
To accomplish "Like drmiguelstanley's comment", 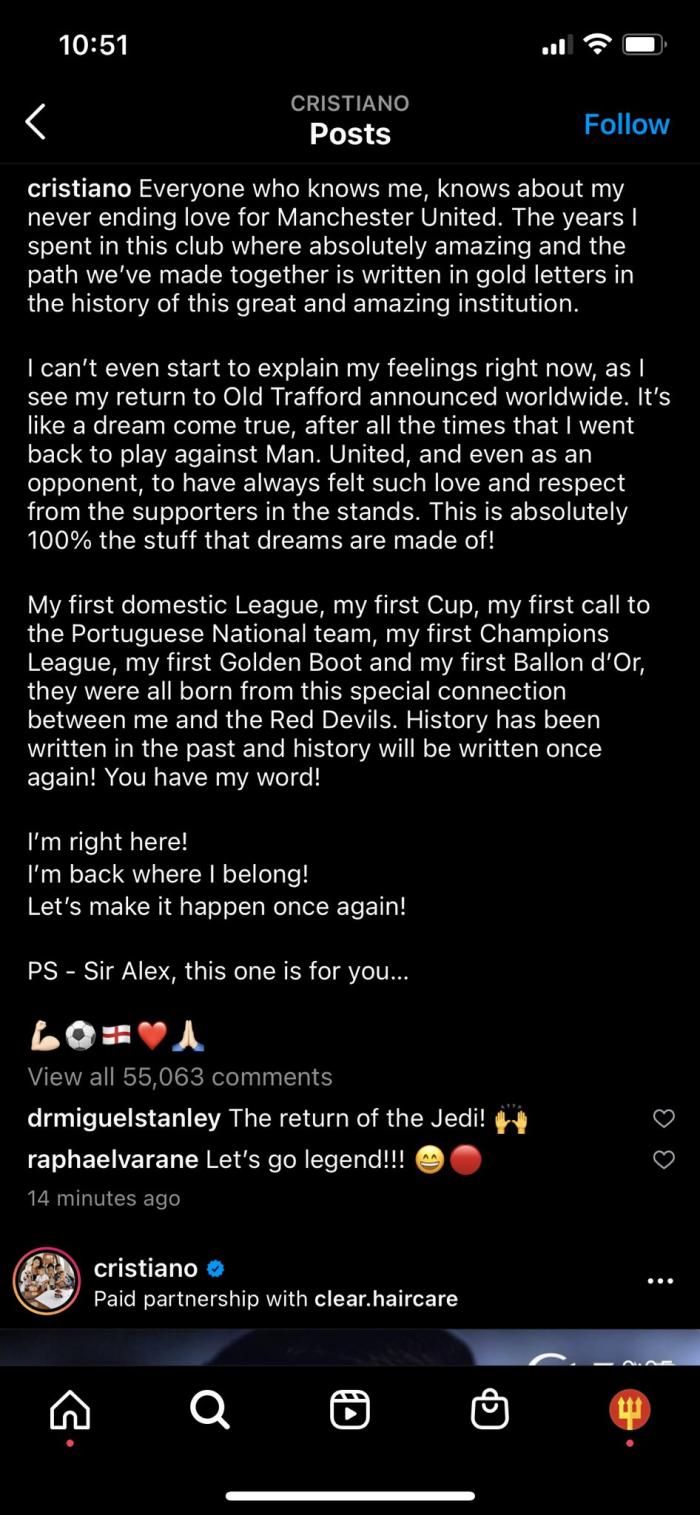I will click(x=663, y=1118).
